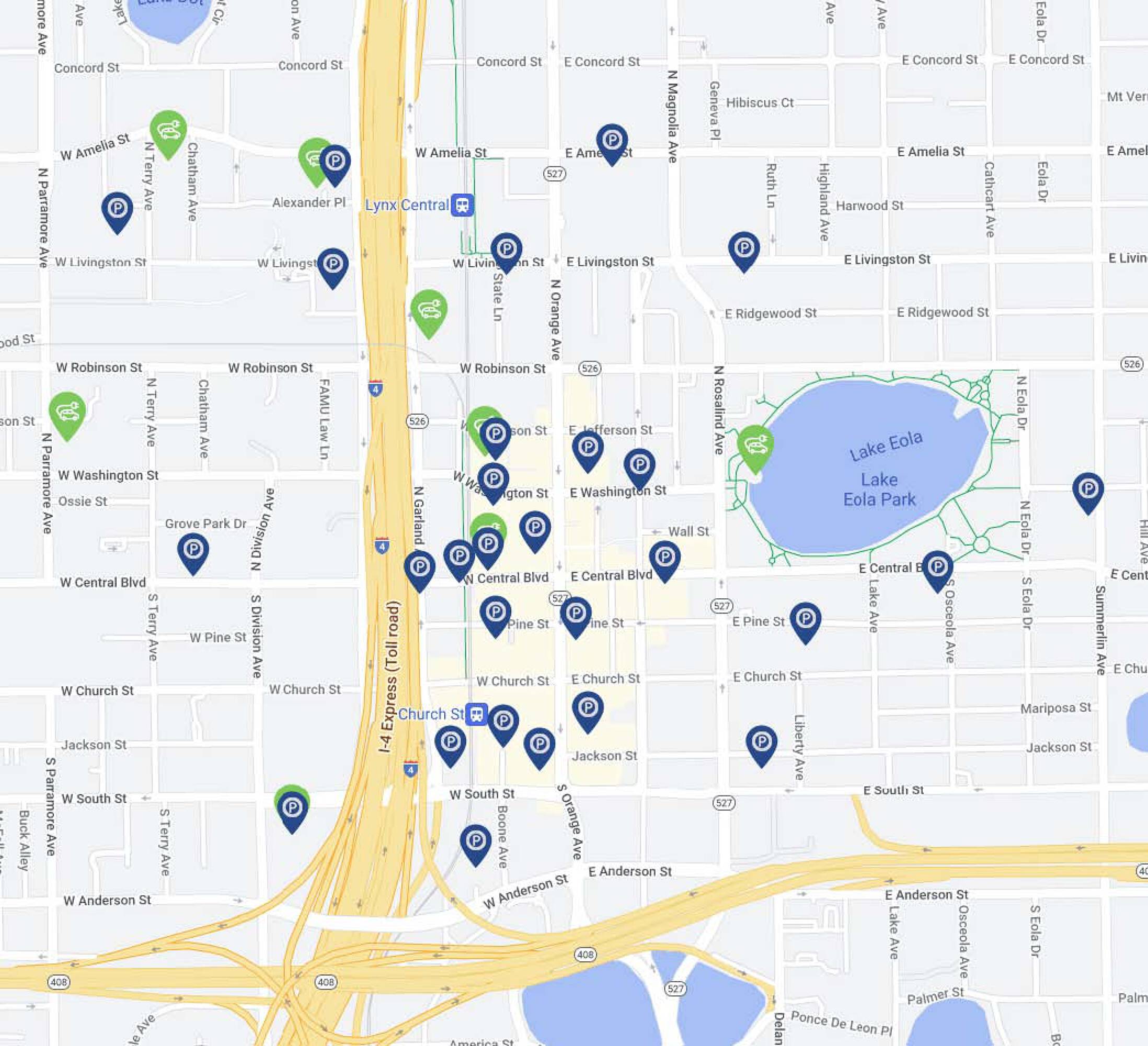1148x1046 pixels.
Task: Select the parking pin near Summerlin Ave
Action: coord(1088,490)
